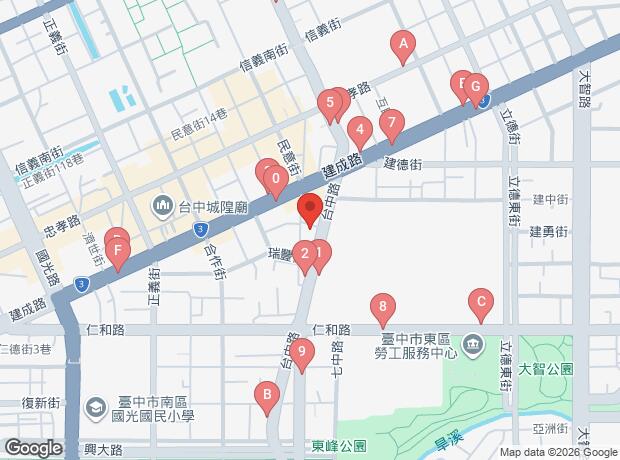The image size is (620, 460).
Task: Open map pin number 2
Action: [304, 255]
